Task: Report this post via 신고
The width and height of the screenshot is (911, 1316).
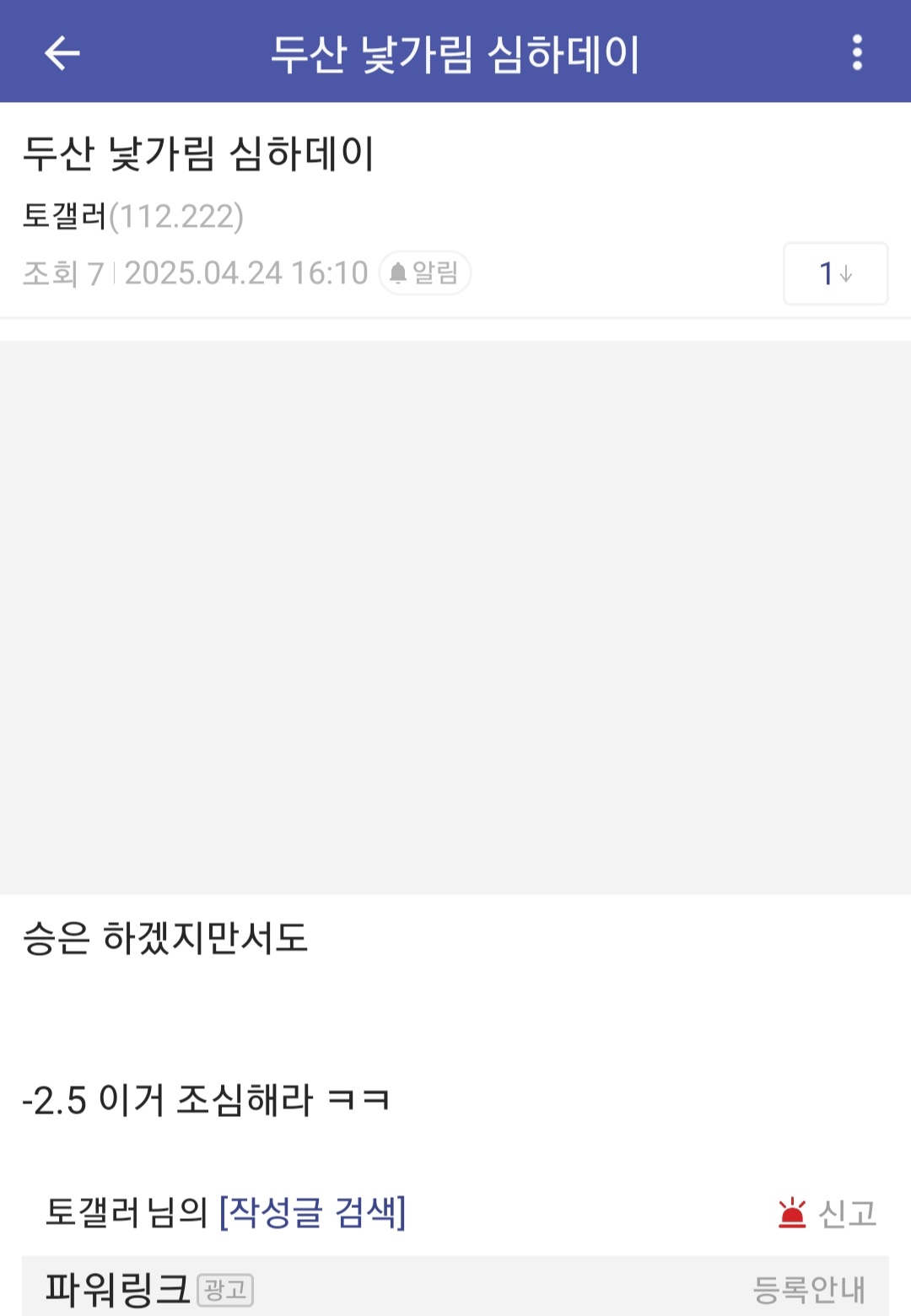Action: [x=827, y=1214]
